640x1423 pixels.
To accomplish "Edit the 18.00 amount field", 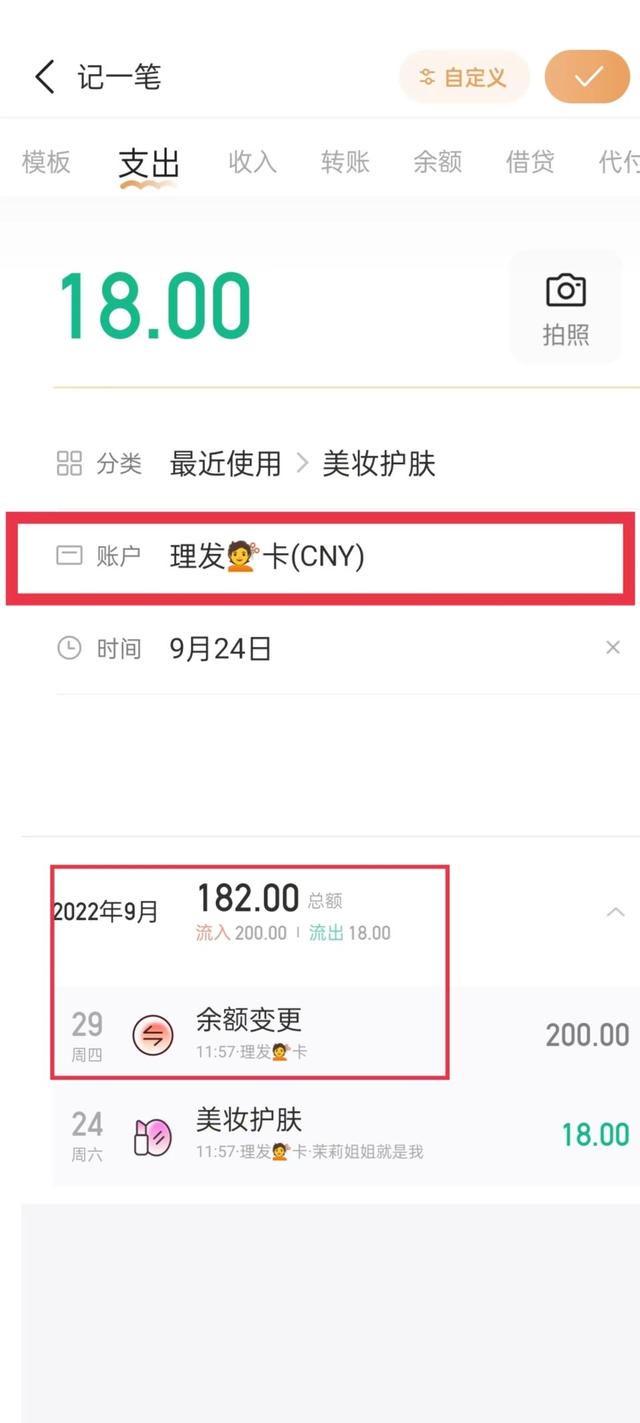I will [155, 306].
